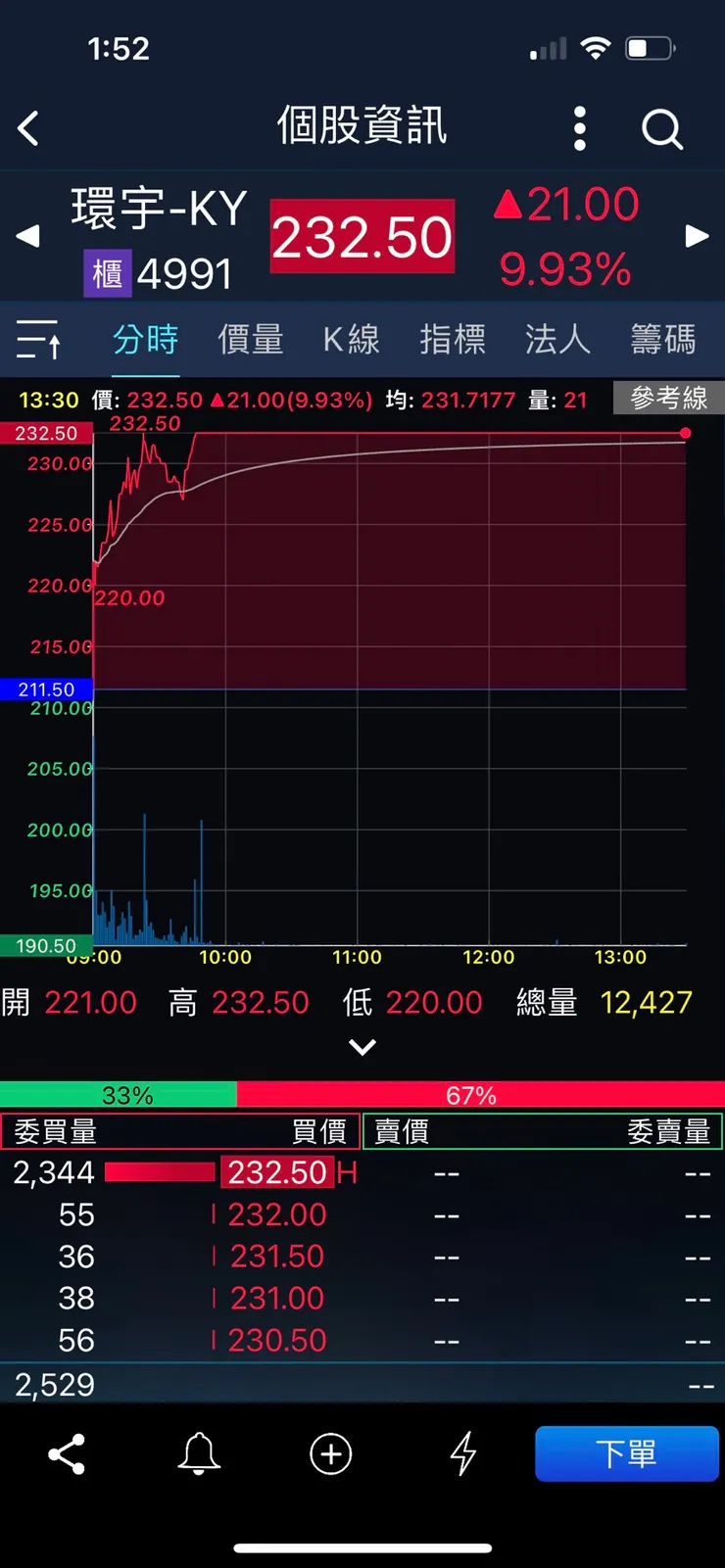Open the search magnifier icon
The image size is (725, 1568).
click(661, 127)
